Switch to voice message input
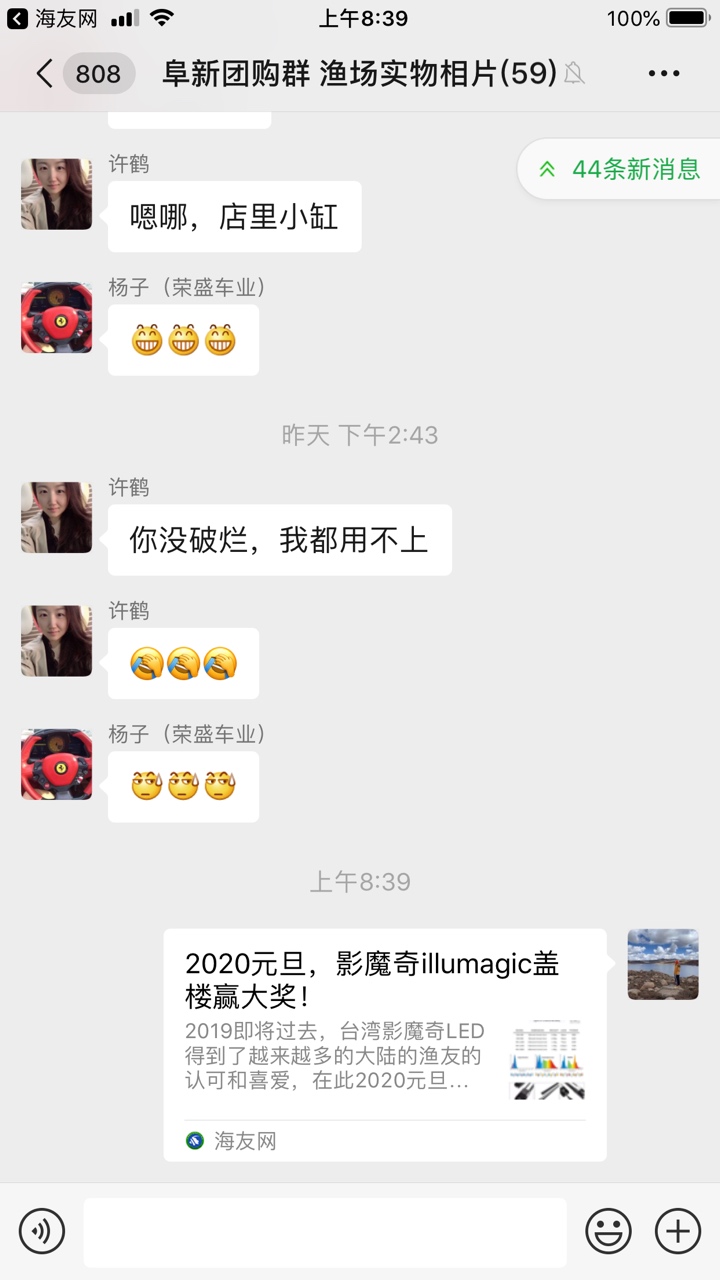This screenshot has width=720, height=1280. (x=42, y=1230)
